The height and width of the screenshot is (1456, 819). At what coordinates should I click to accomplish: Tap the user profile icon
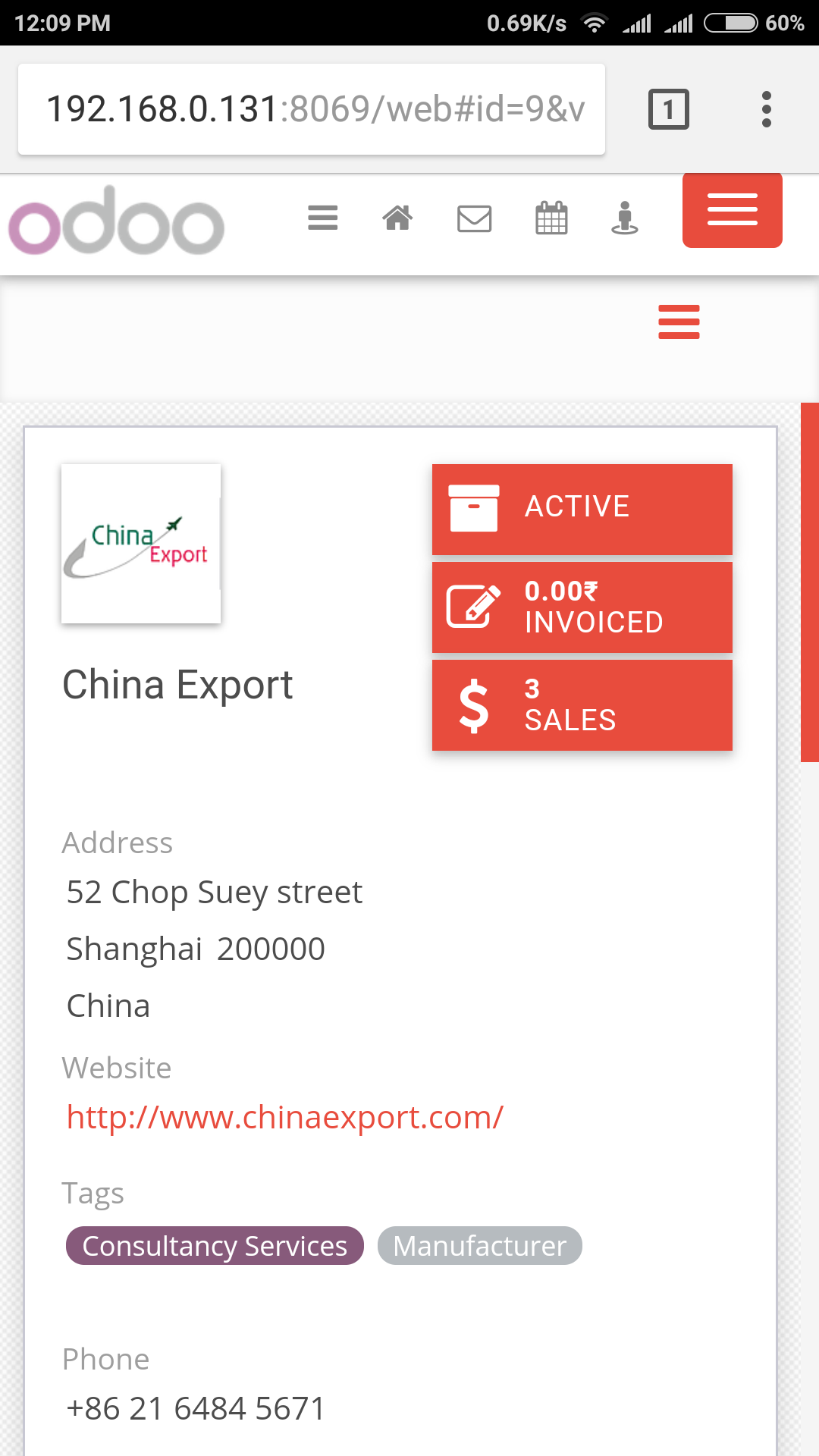pyautogui.click(x=625, y=218)
